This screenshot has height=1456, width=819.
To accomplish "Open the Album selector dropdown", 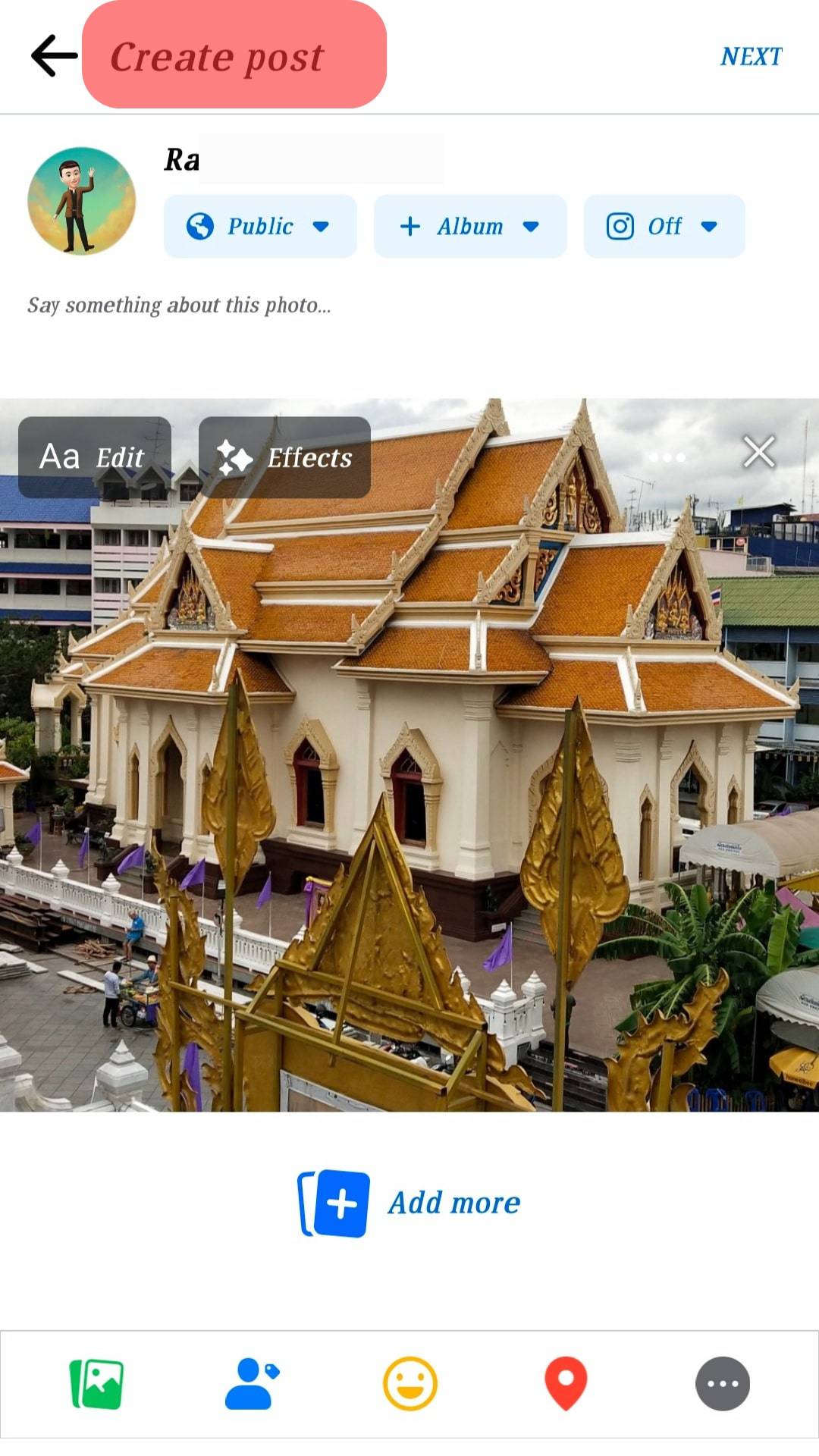I will tap(469, 226).
